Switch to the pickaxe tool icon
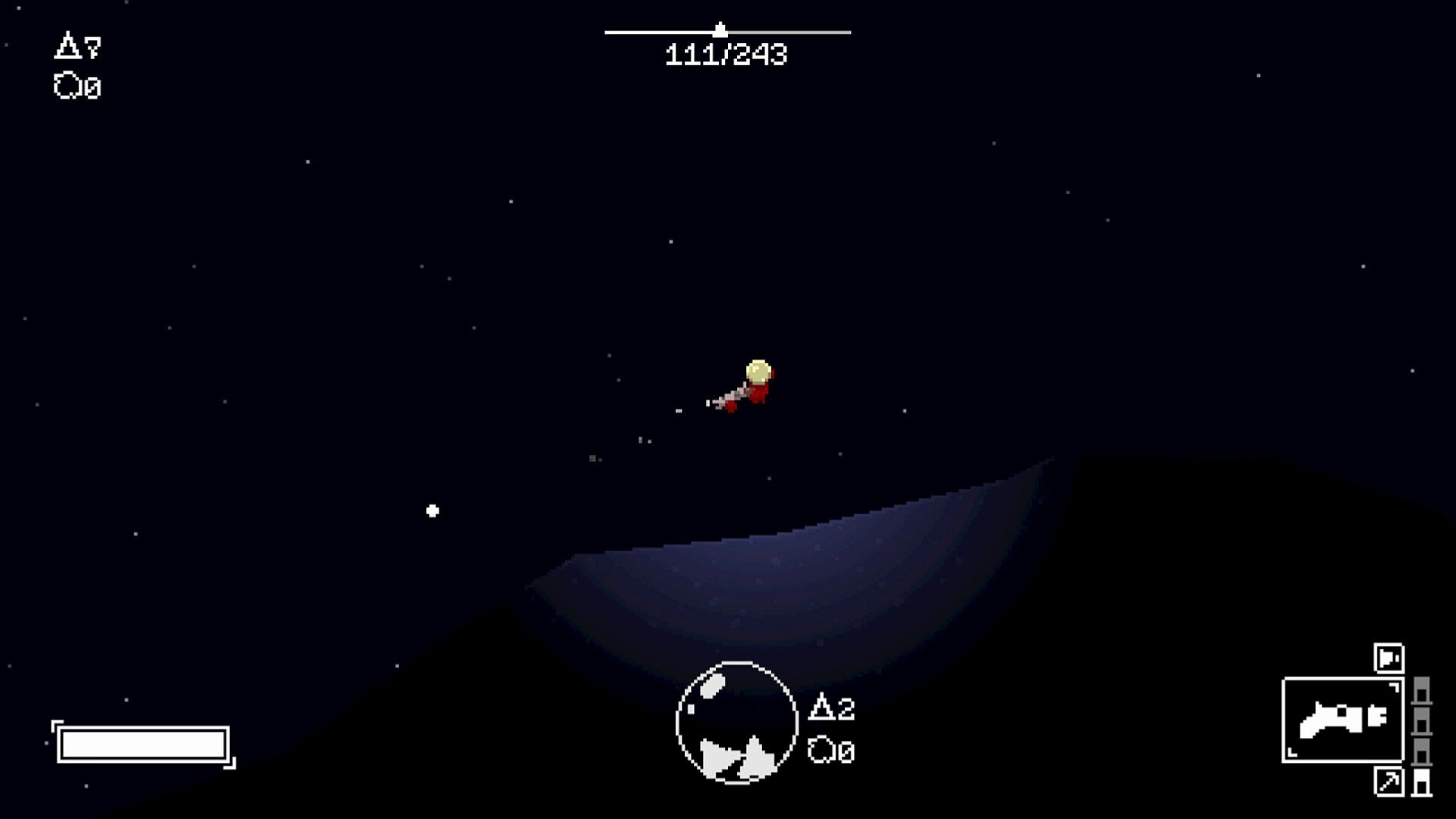1456x819 pixels. (1389, 781)
